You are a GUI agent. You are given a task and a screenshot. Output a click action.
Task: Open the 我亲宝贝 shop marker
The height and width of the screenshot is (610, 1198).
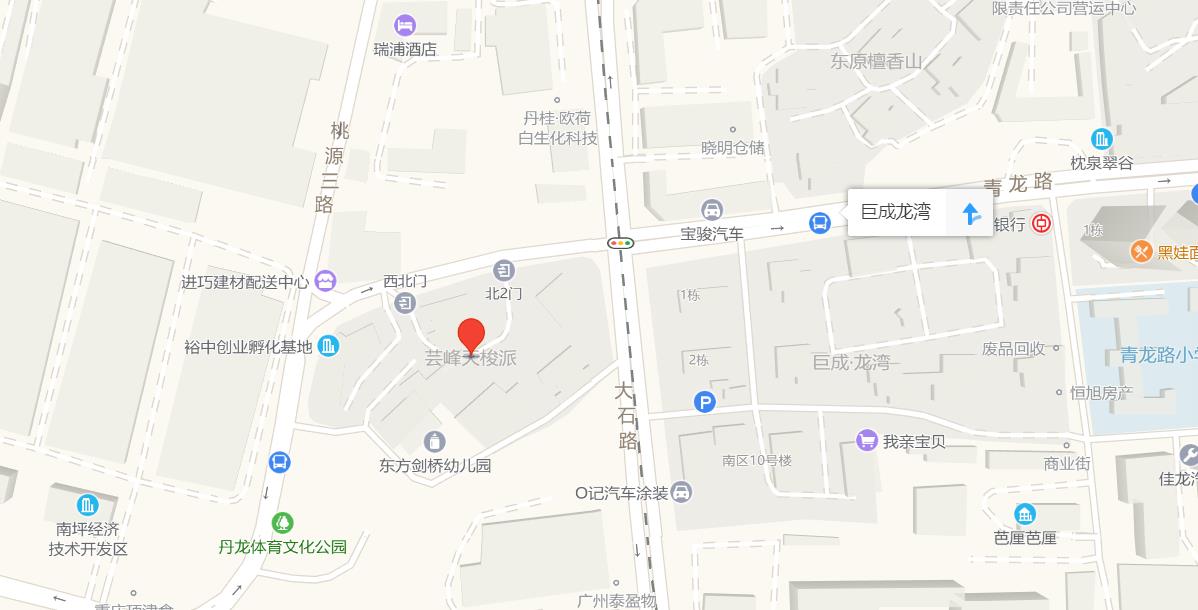pyautogui.click(x=866, y=440)
